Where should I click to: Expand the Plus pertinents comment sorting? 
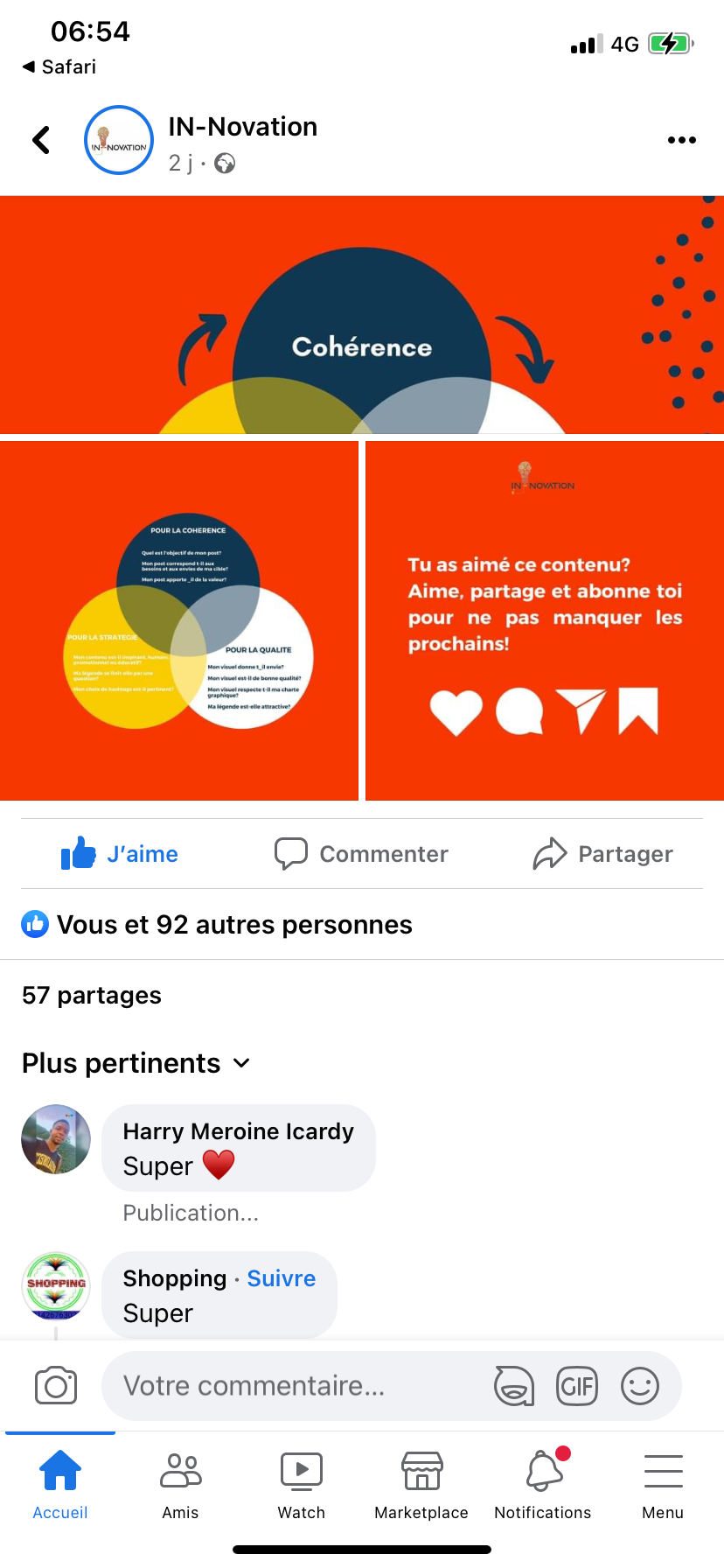136,1063
